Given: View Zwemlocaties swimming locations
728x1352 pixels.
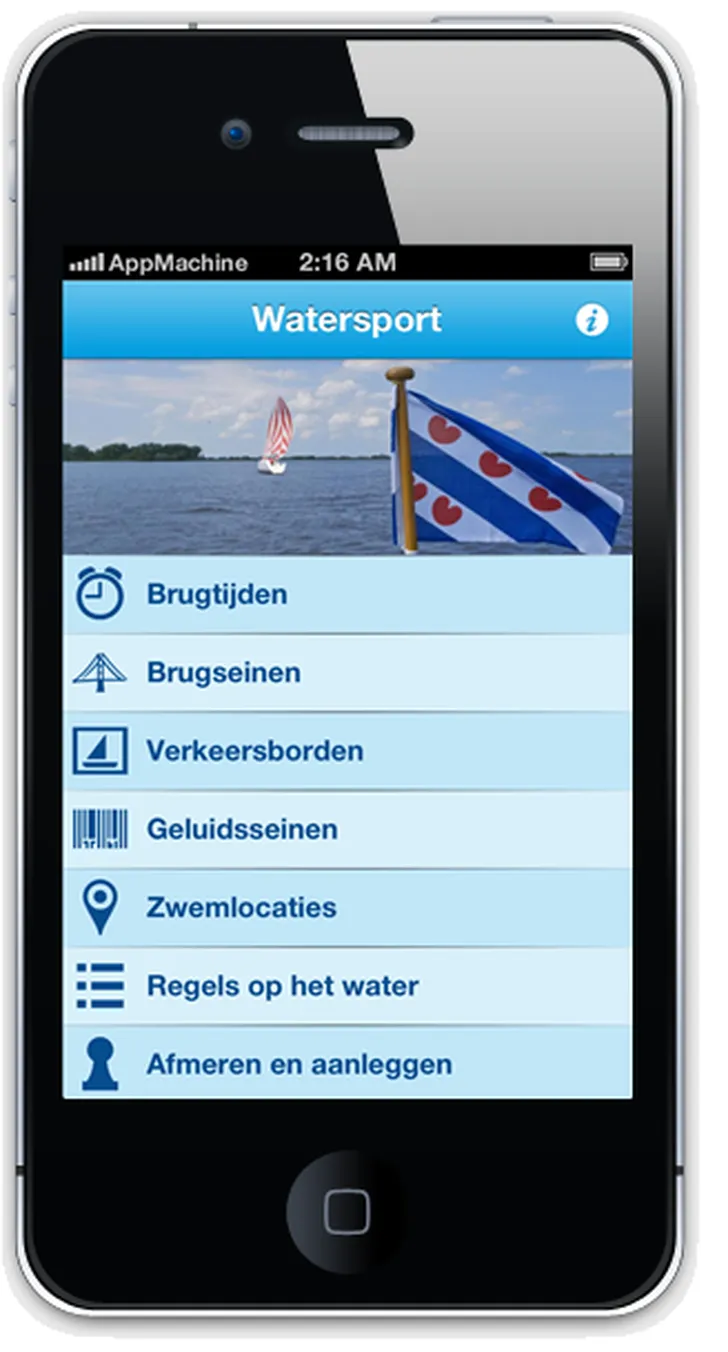Looking at the screenshot, I should pos(346,908).
